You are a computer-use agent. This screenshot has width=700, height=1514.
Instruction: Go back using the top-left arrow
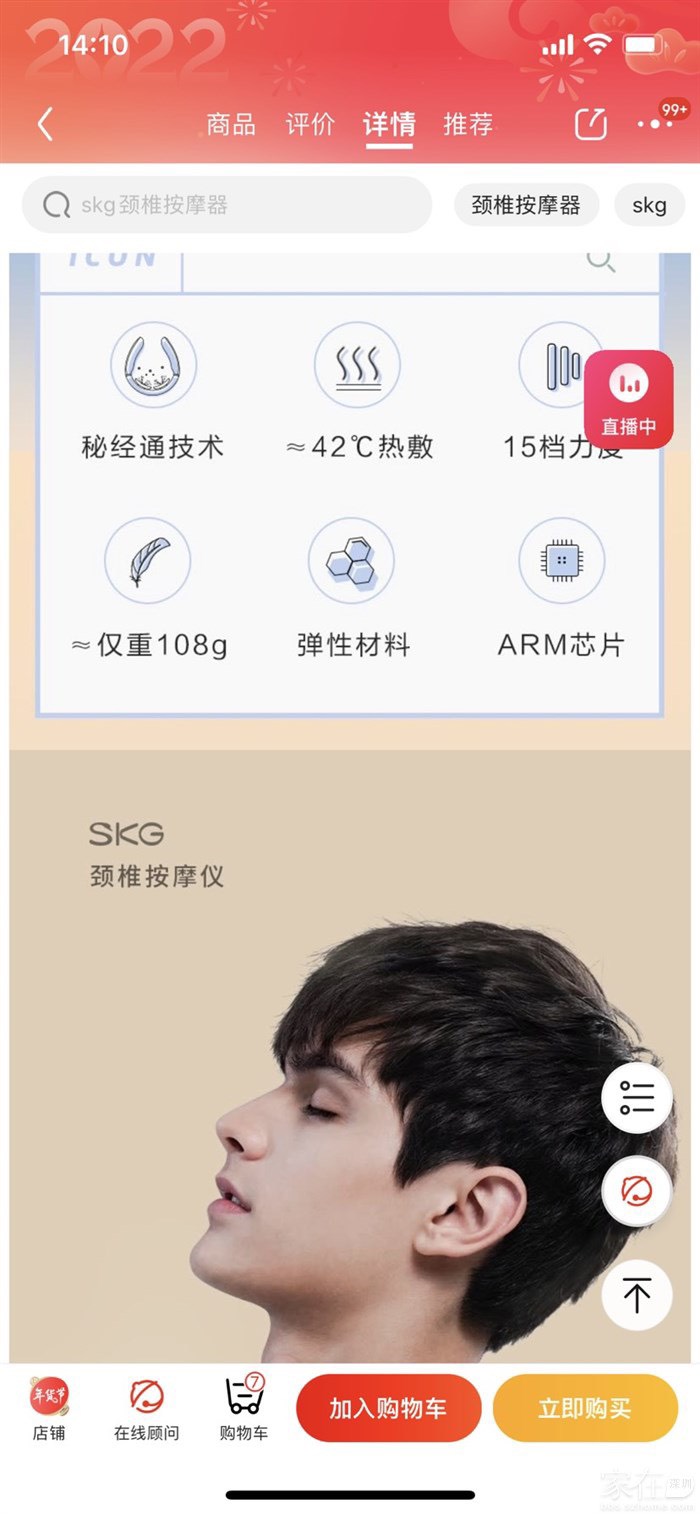(45, 125)
